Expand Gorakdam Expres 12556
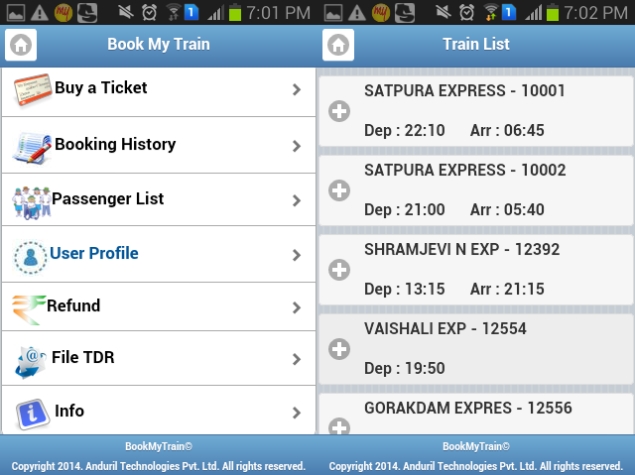The height and width of the screenshot is (475, 635). click(340, 425)
